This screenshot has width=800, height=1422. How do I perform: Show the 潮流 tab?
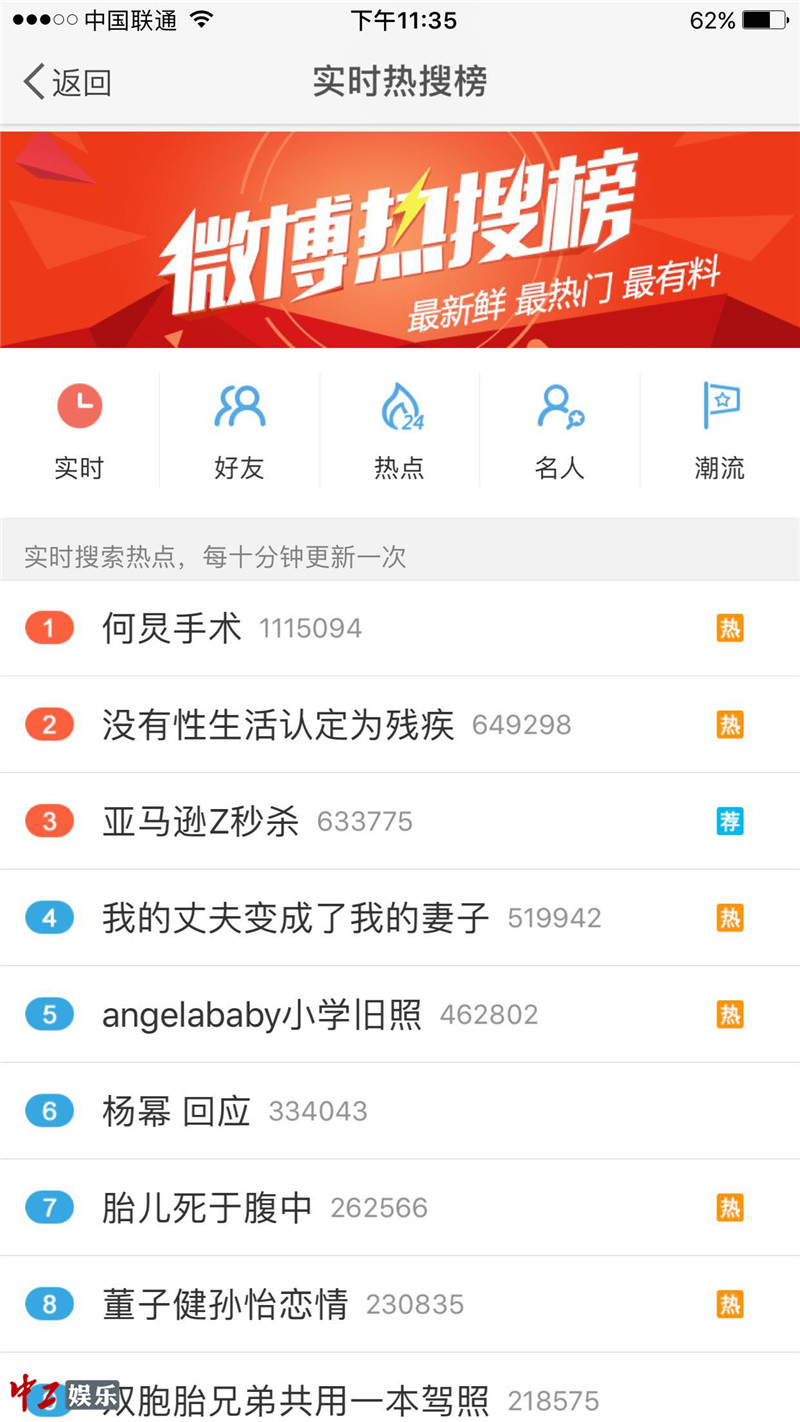[719, 430]
